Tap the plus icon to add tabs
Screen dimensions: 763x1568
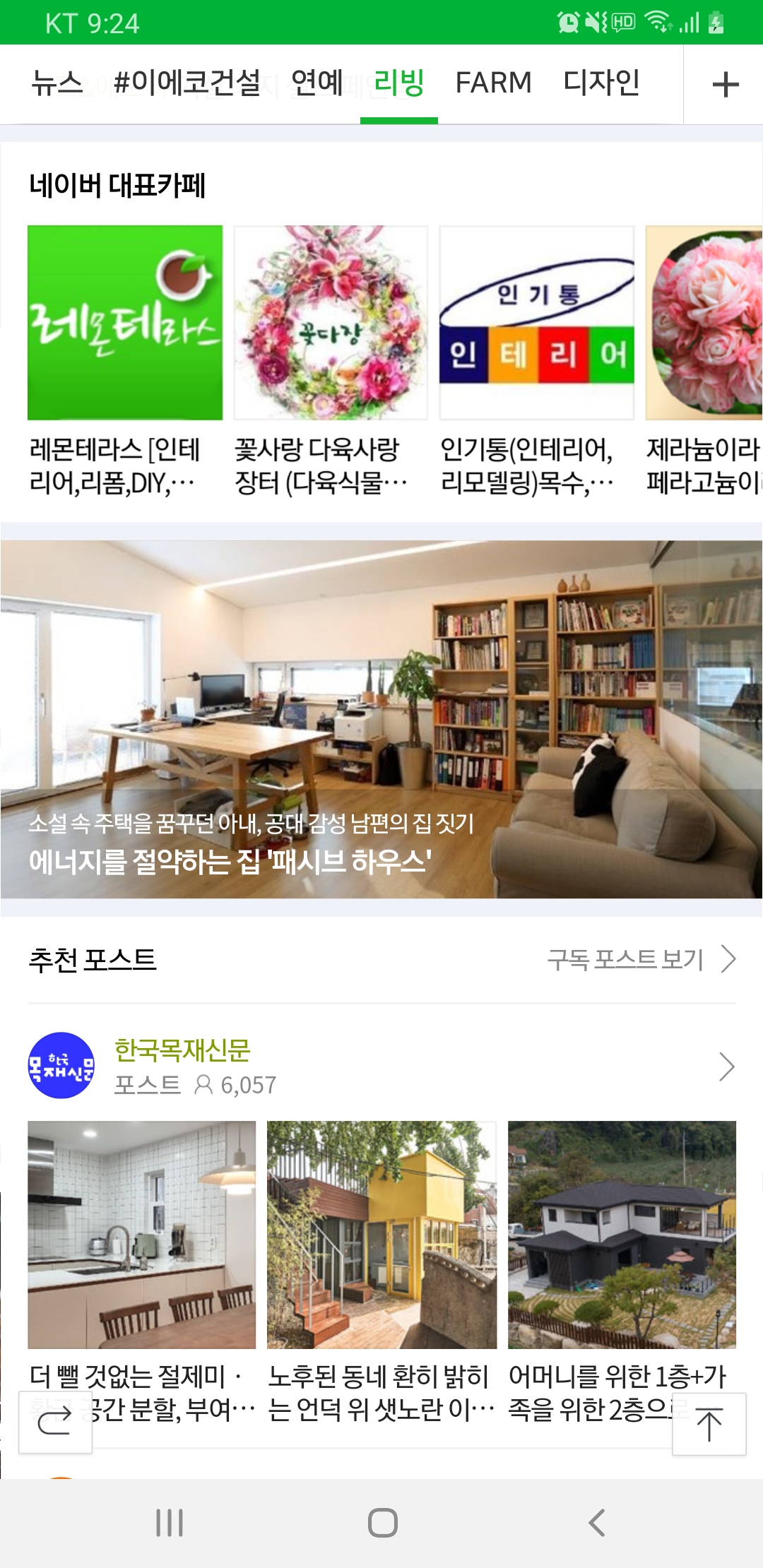click(725, 85)
